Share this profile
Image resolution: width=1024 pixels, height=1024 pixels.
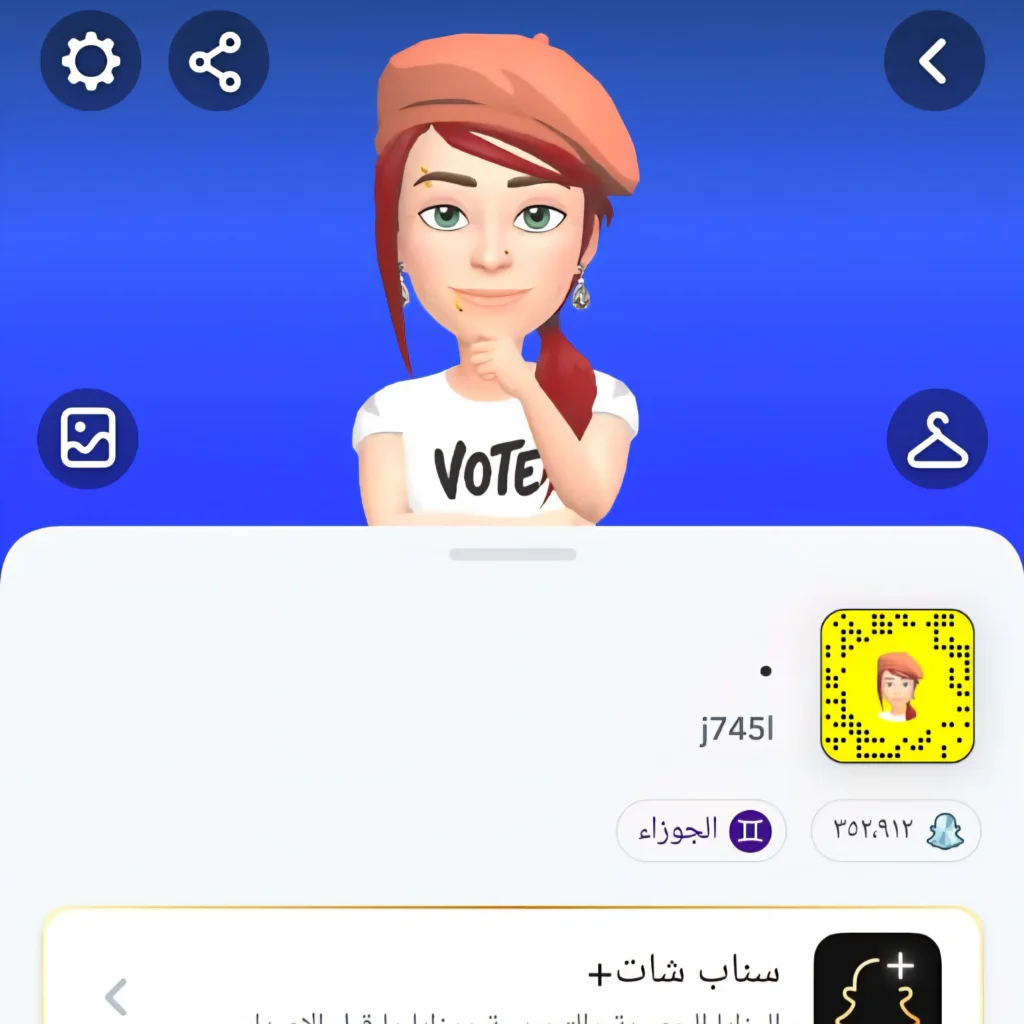218,62
